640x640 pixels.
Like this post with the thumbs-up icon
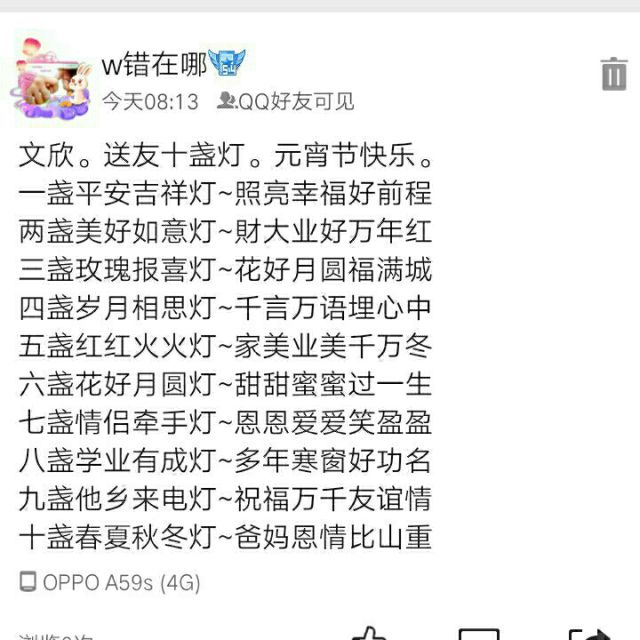pos(370,633)
